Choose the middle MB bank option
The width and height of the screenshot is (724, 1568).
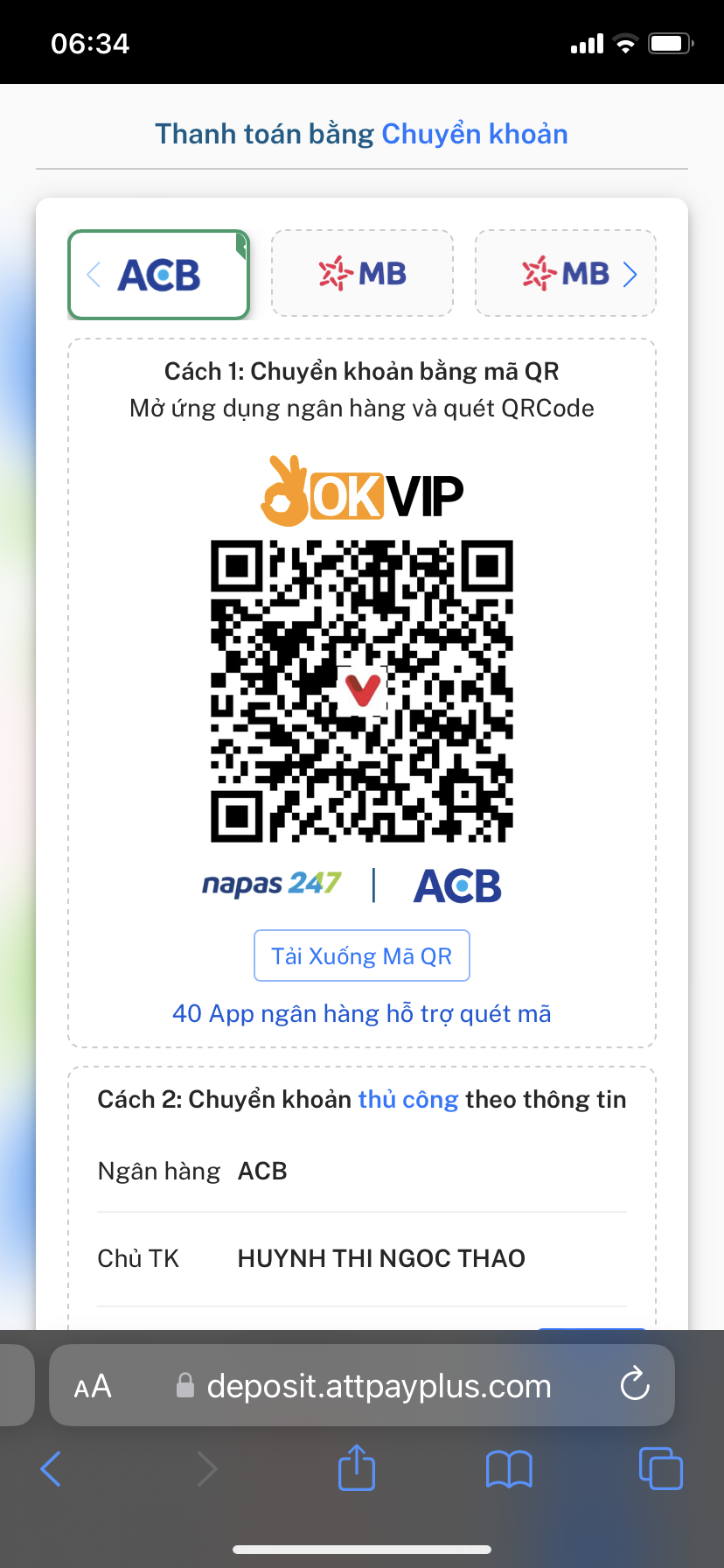pos(362,273)
